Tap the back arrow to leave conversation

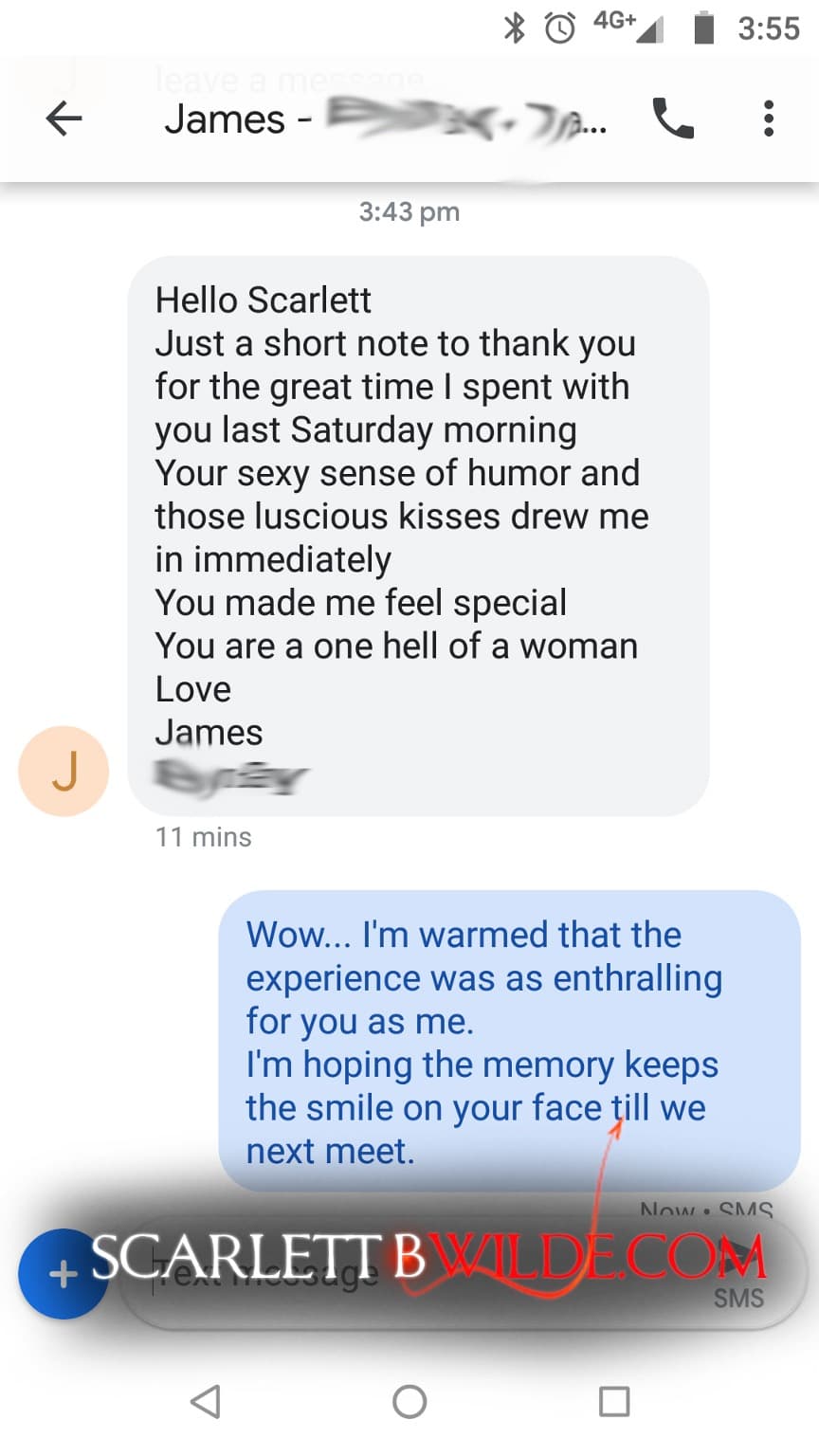pyautogui.click(x=63, y=120)
